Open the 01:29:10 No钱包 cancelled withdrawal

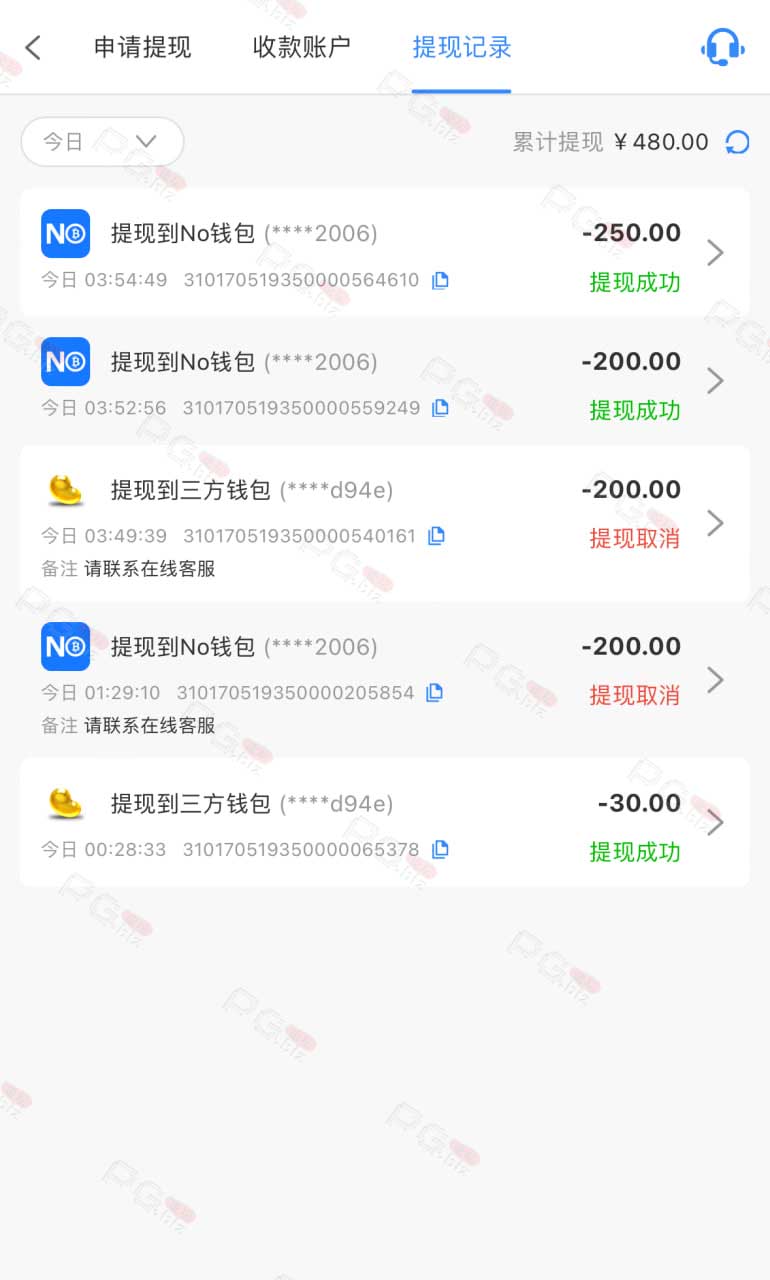point(385,680)
